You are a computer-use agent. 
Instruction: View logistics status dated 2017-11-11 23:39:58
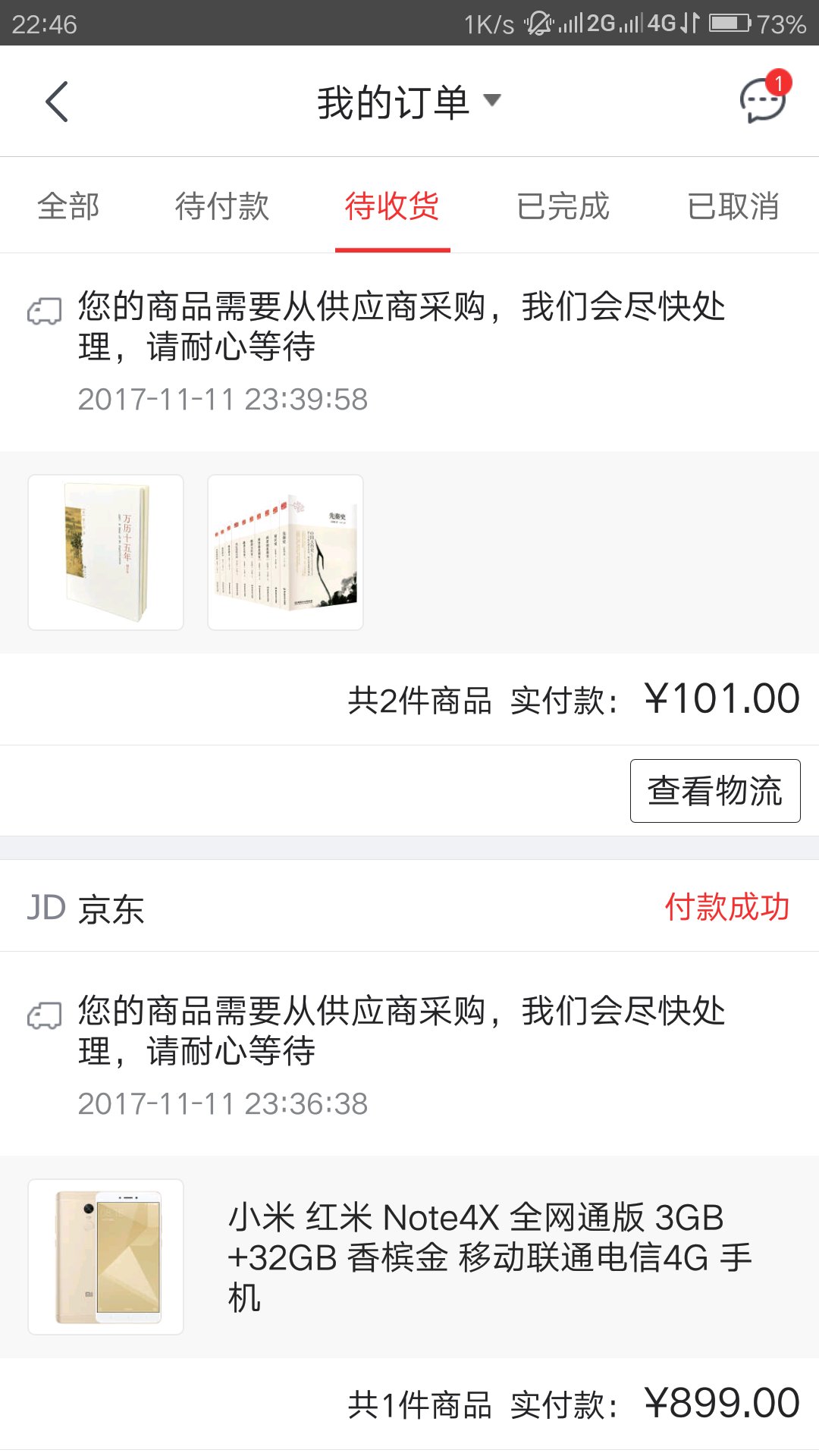[402, 349]
